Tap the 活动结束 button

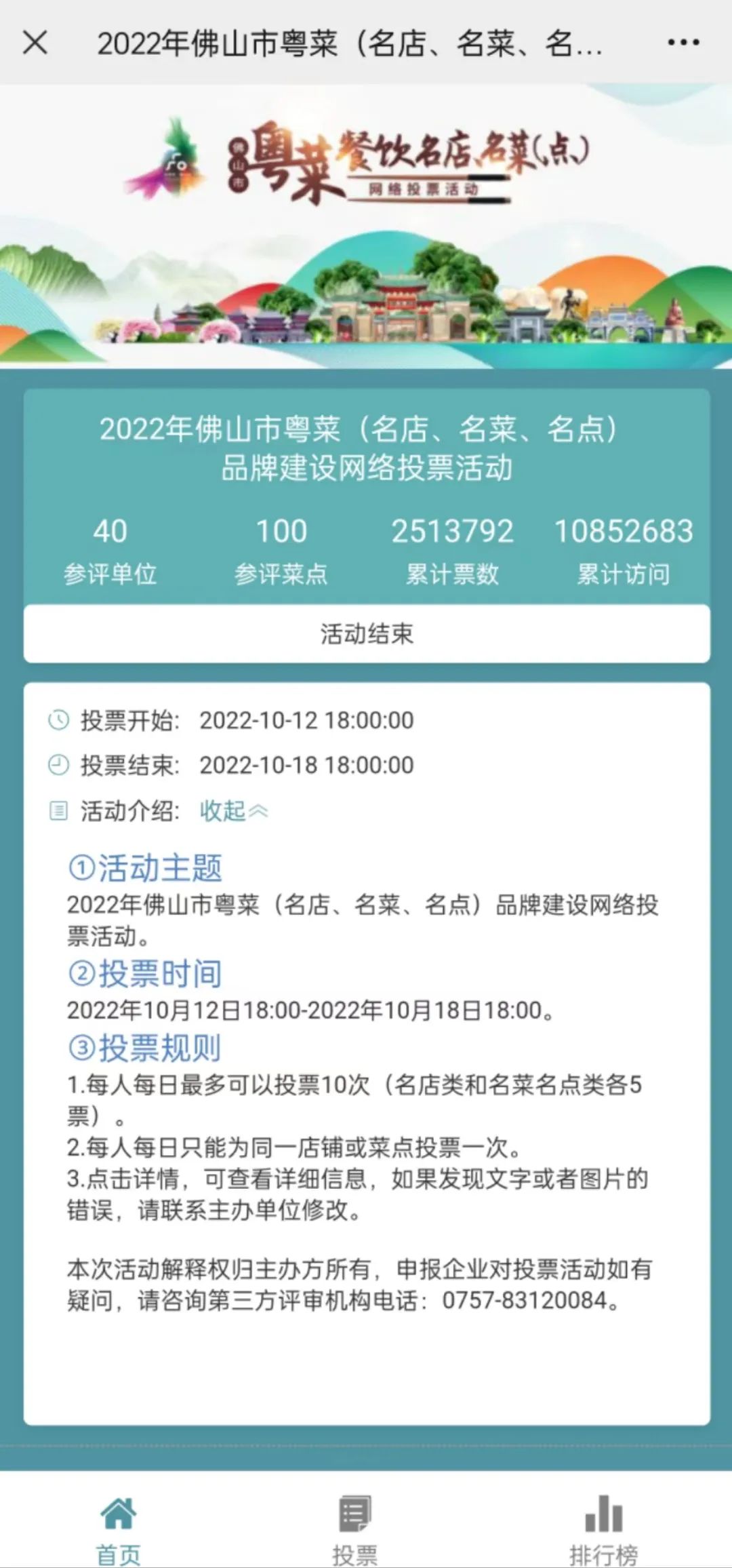(x=367, y=633)
